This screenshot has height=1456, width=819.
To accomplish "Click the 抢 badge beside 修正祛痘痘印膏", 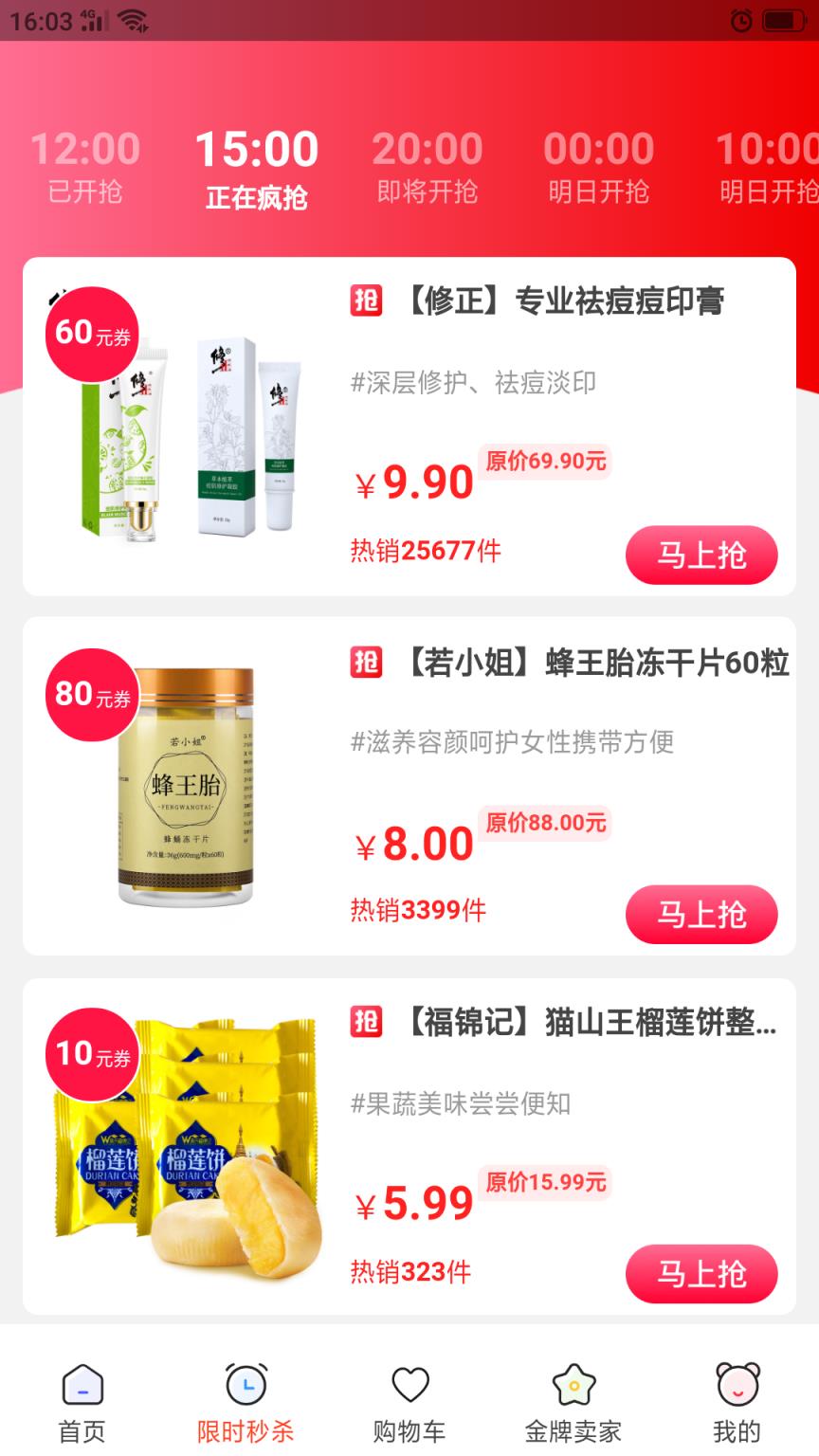I will [x=365, y=301].
